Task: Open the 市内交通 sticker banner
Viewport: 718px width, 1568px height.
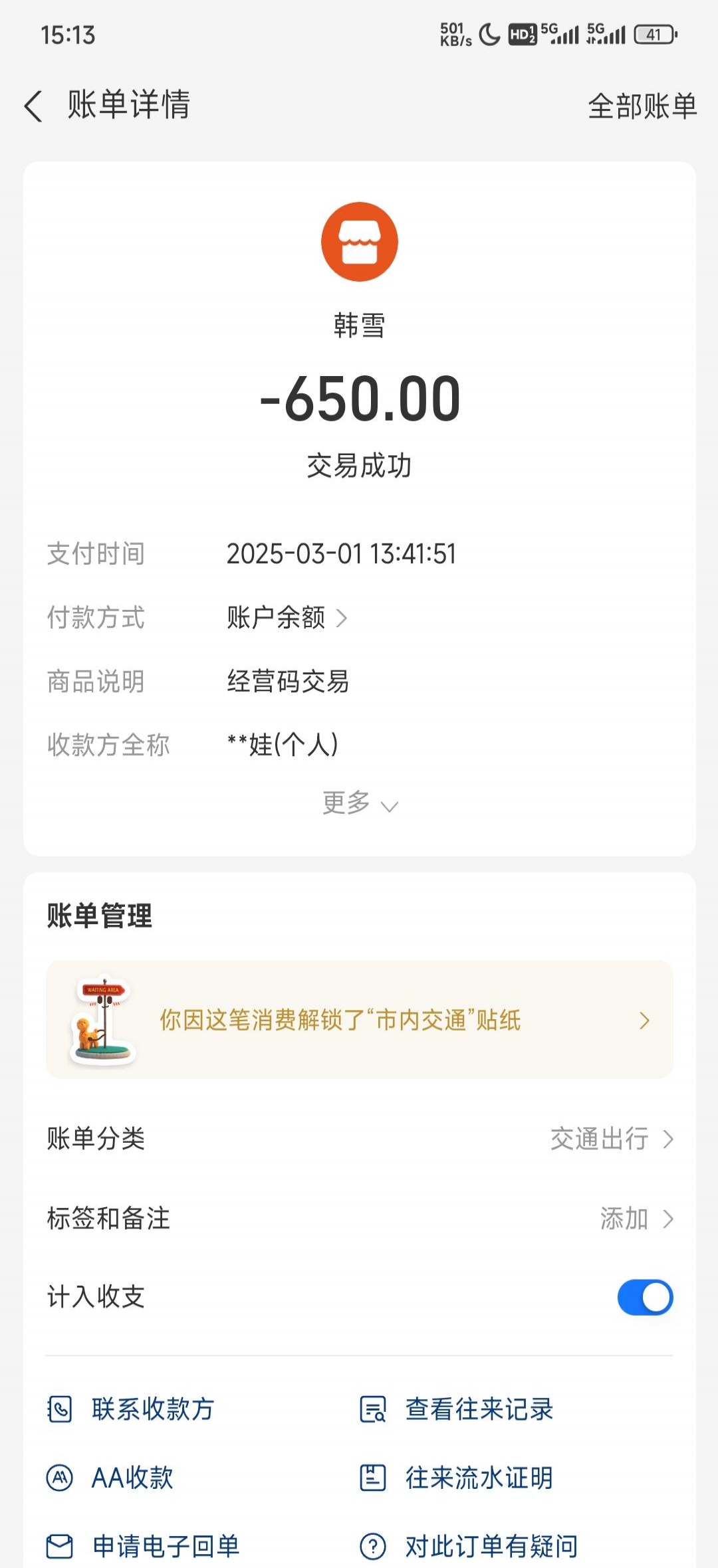Action: [359, 1020]
